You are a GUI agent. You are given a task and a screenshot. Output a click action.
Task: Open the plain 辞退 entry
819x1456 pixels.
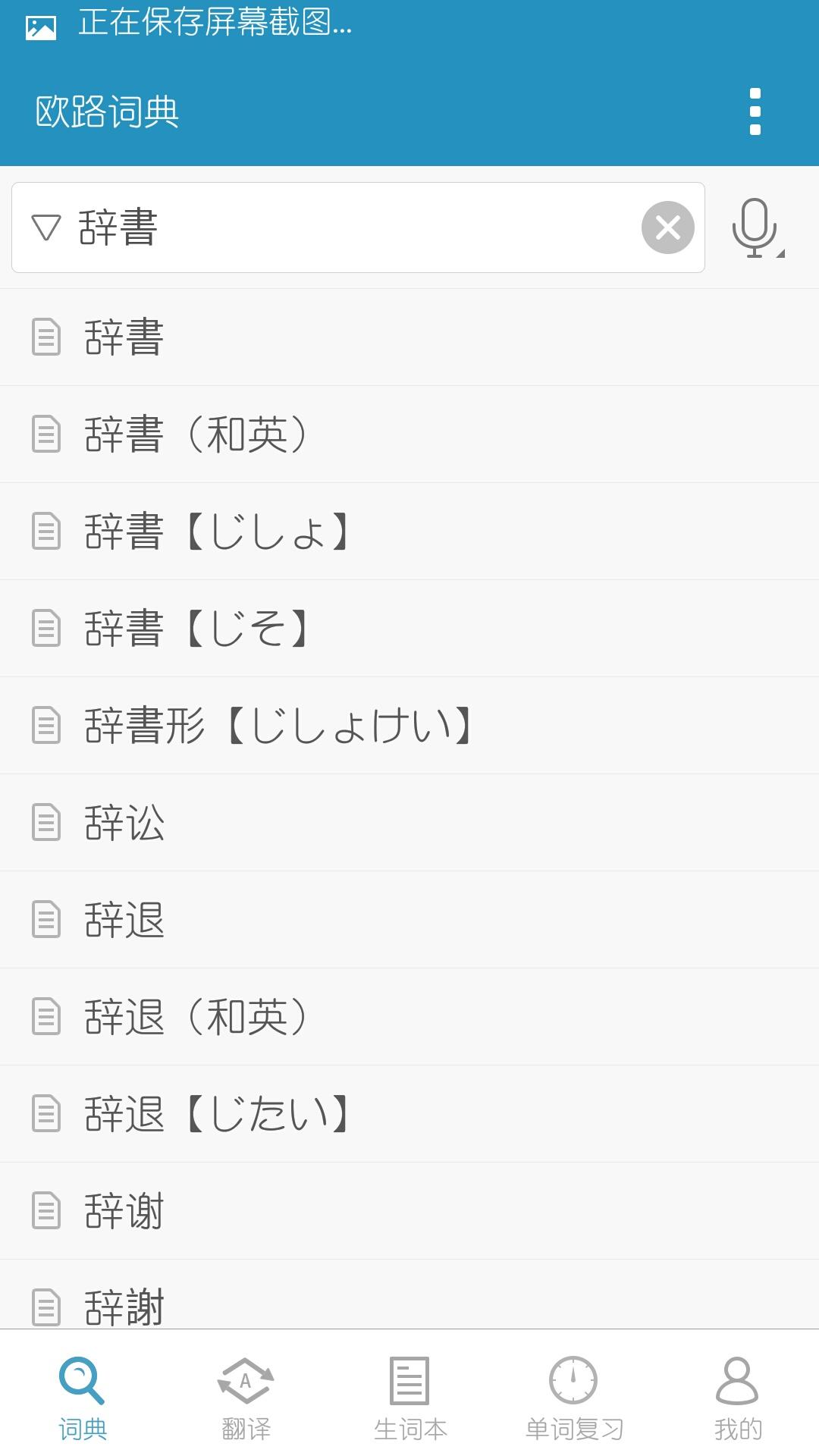pyautogui.click(x=409, y=920)
